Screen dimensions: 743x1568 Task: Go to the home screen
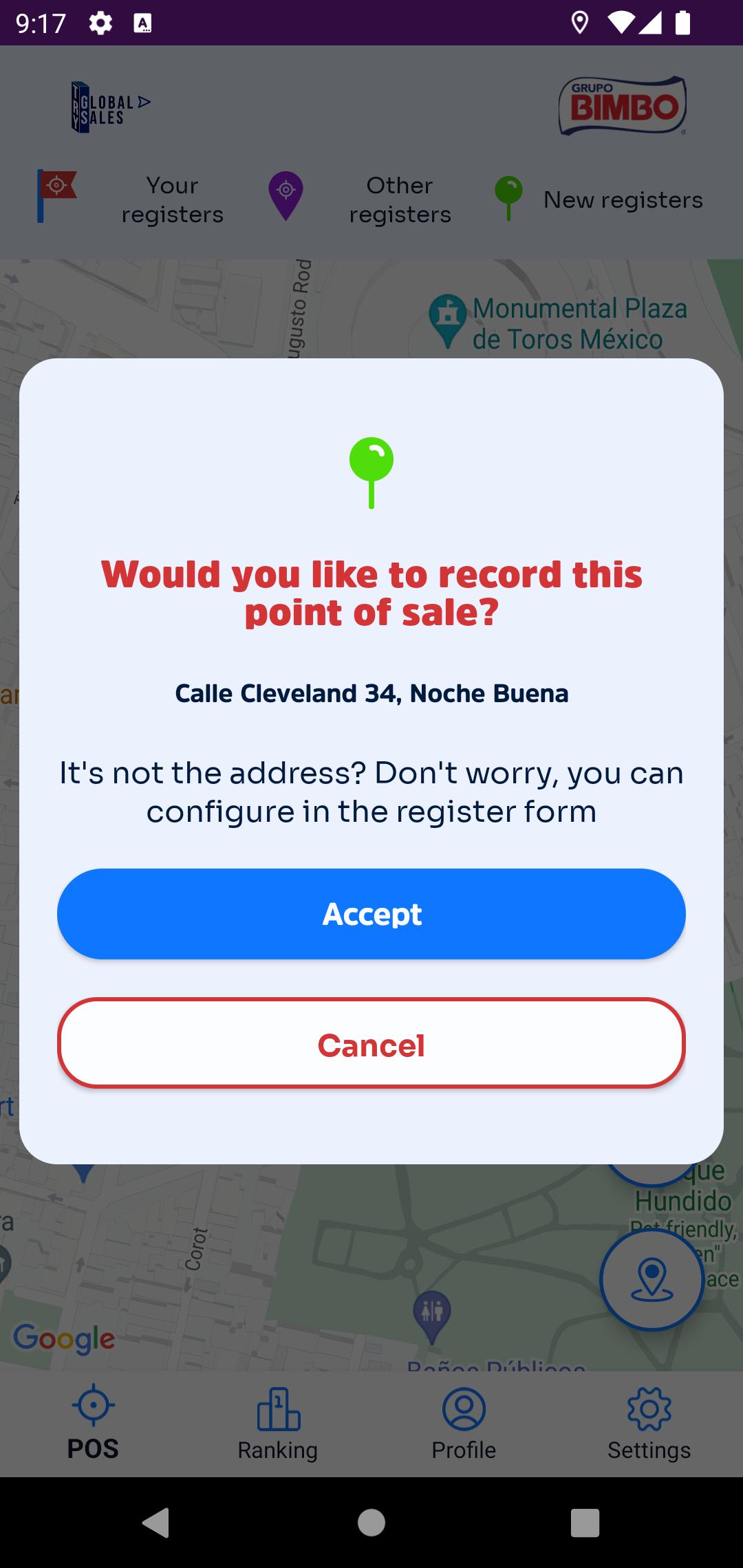(x=371, y=1523)
